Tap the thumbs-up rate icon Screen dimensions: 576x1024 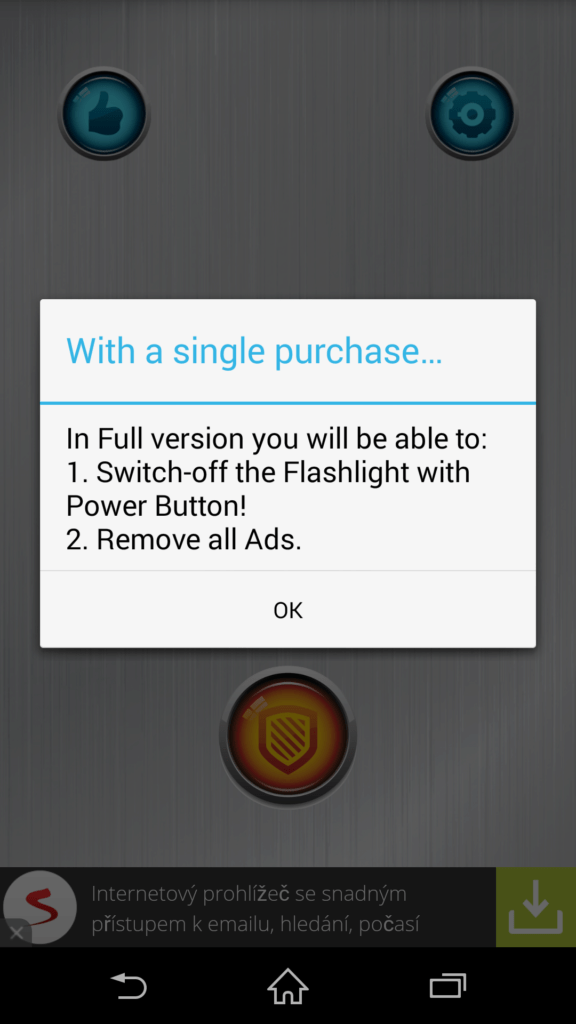[104, 114]
